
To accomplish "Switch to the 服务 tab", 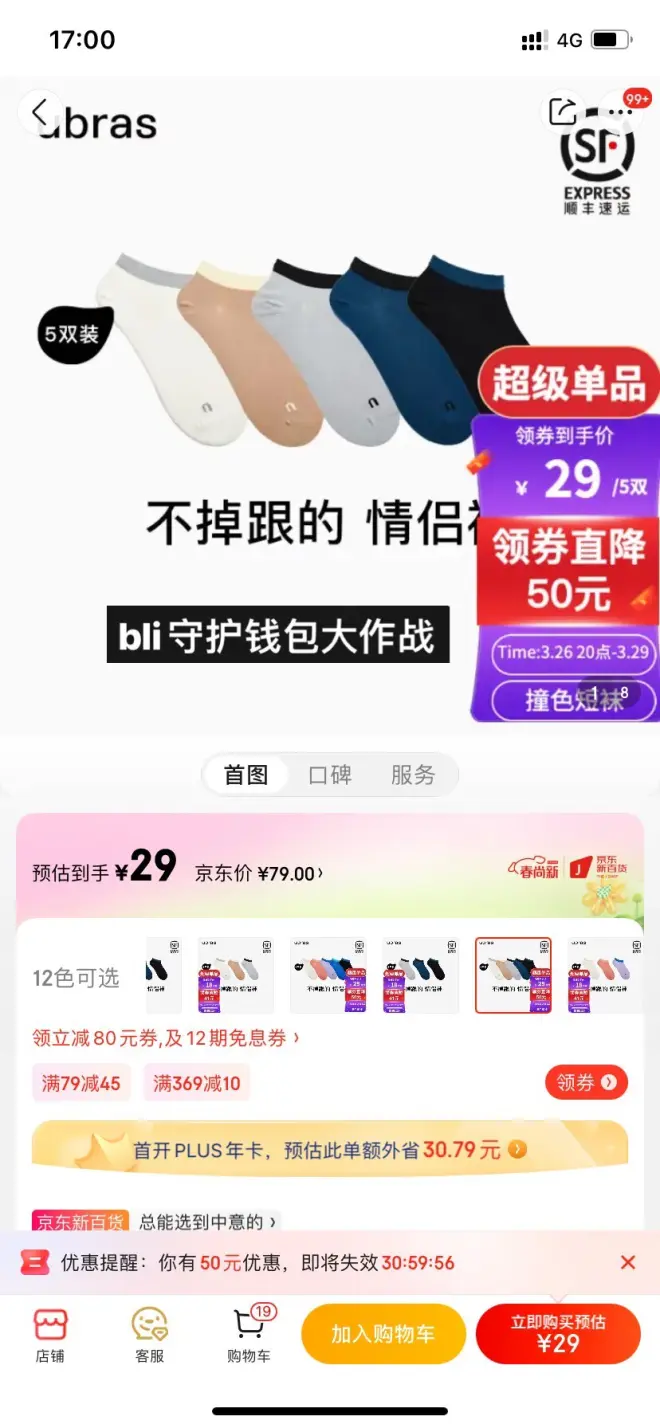I will pyautogui.click(x=413, y=775).
